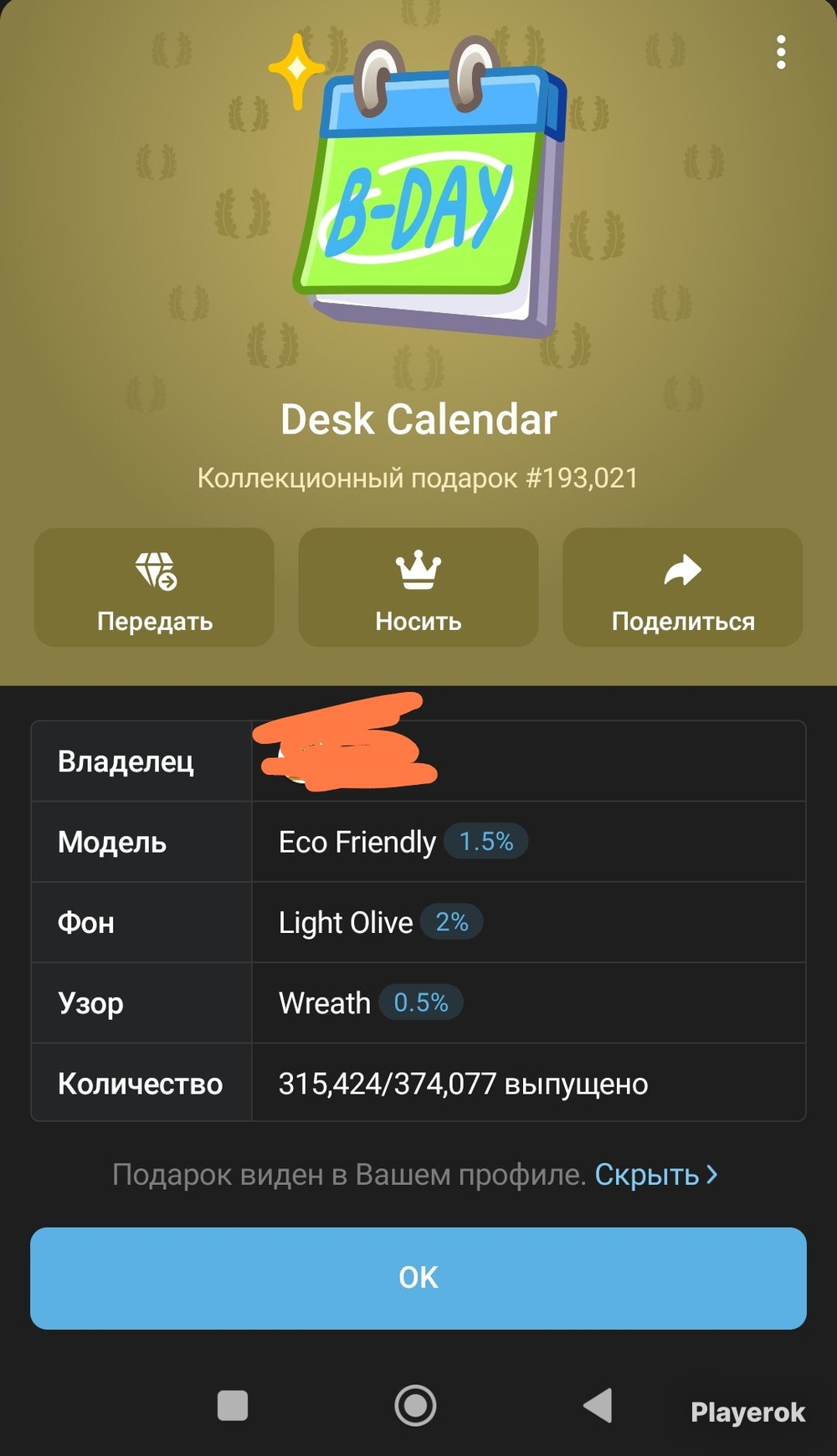837x1456 pixels.
Task: Tap the Wreath 0.5% rarity badge
Action: pyautogui.click(x=421, y=1002)
